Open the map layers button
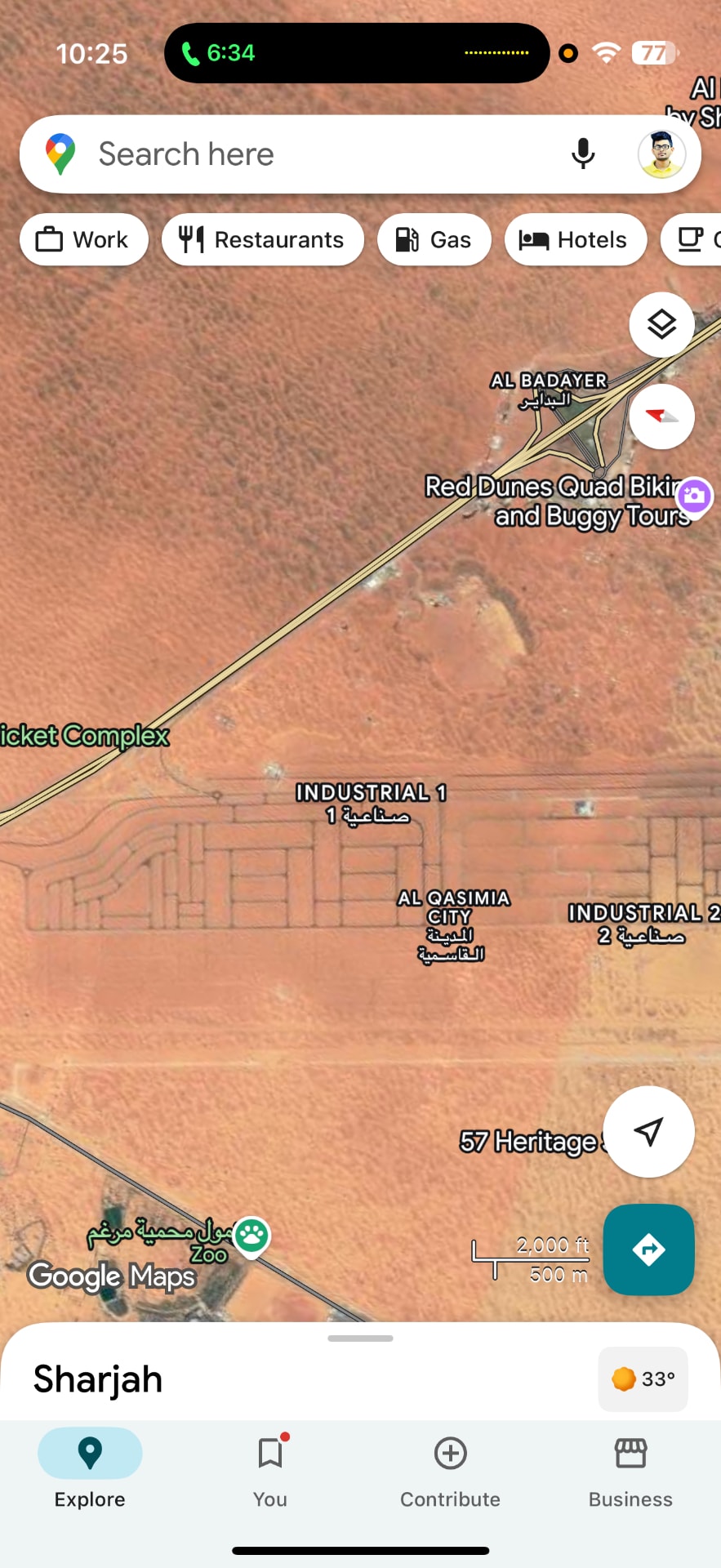Viewport: 721px width, 1568px height. [x=661, y=325]
